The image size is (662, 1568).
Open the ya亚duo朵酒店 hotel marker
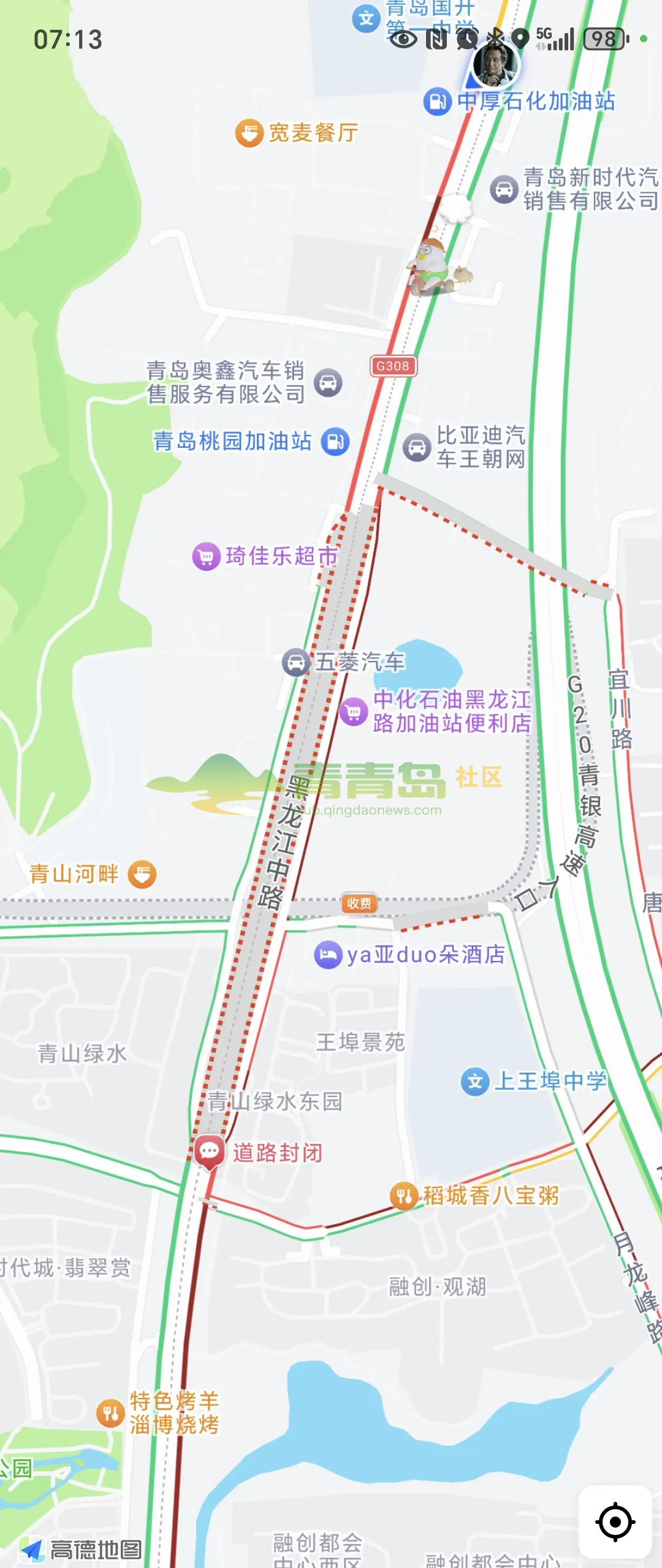pos(328,955)
